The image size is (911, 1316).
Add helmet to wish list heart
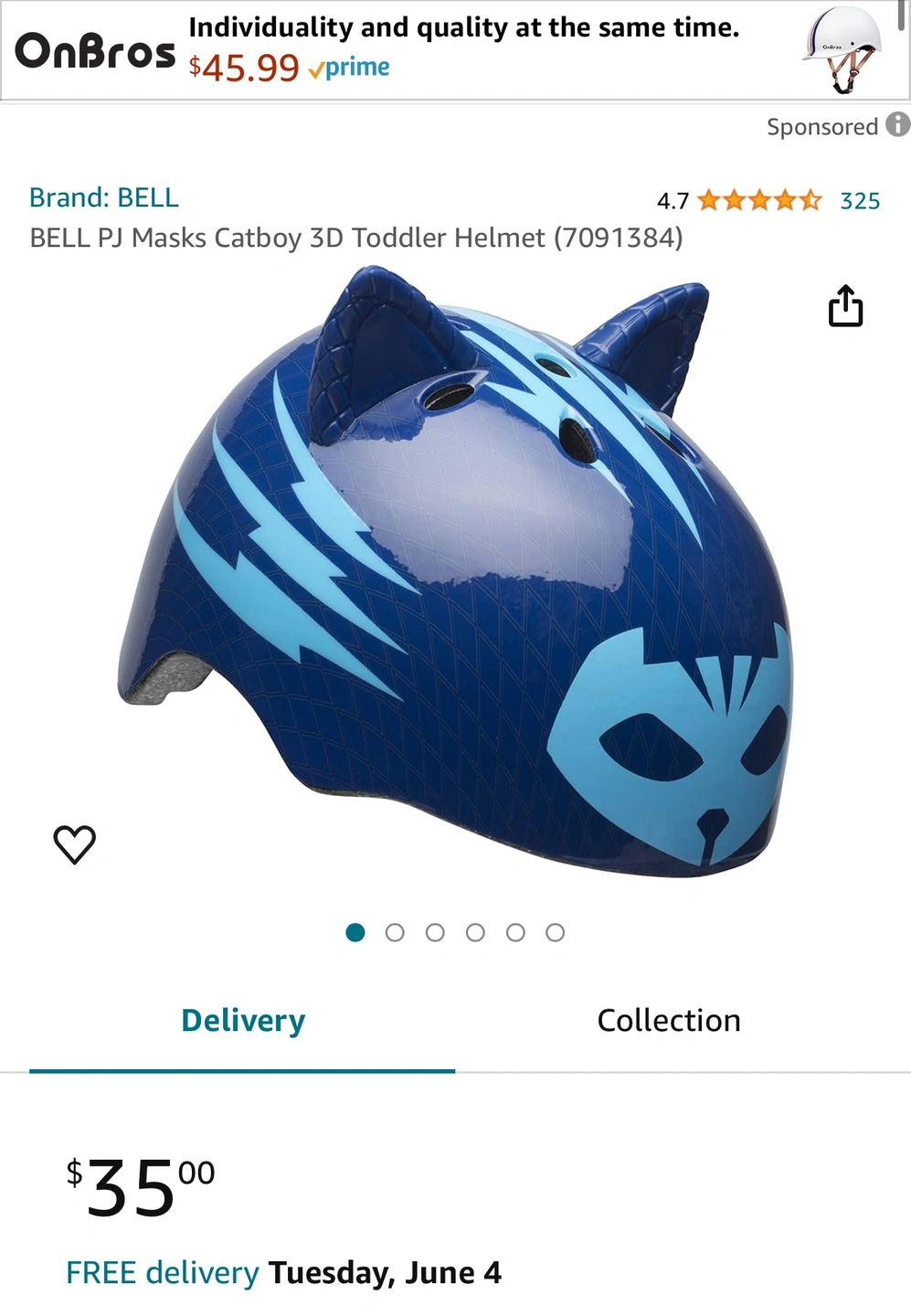75,844
